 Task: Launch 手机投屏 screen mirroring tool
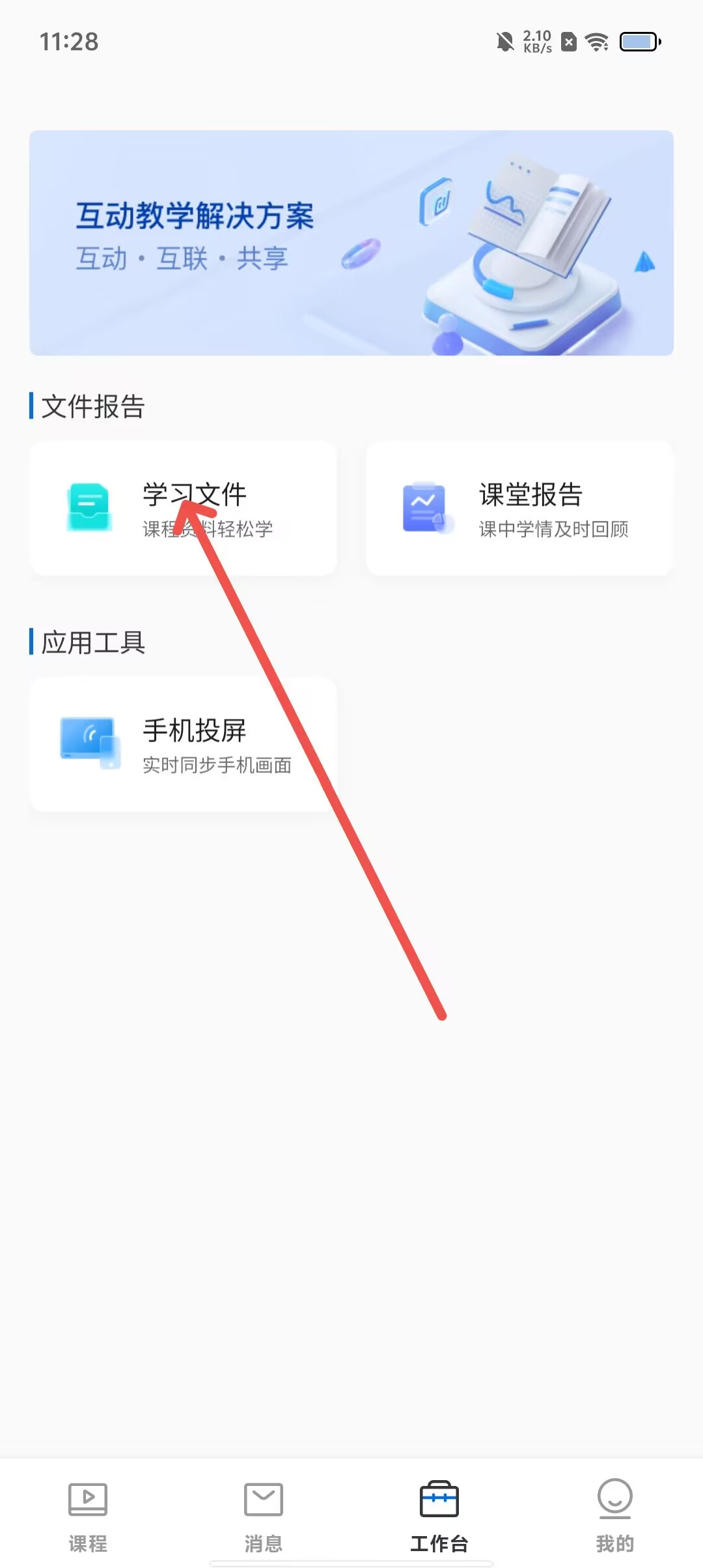pos(183,744)
